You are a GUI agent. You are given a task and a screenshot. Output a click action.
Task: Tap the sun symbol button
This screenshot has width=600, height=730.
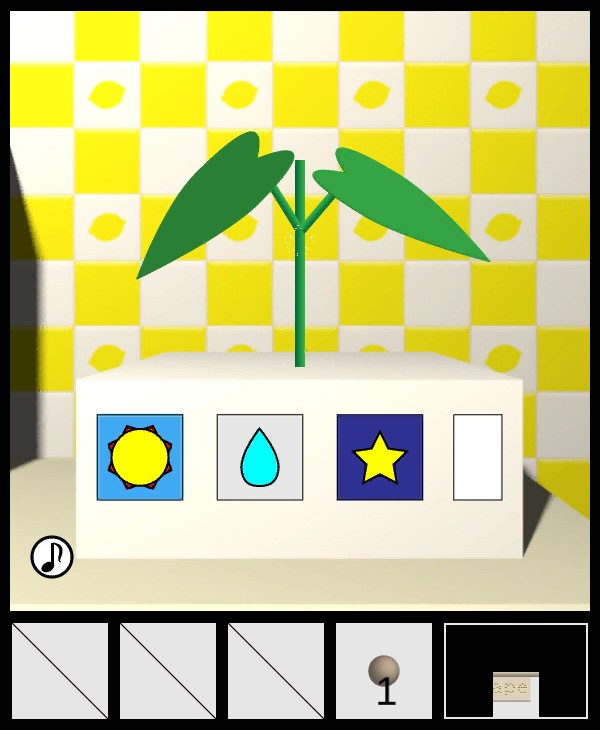[140, 457]
